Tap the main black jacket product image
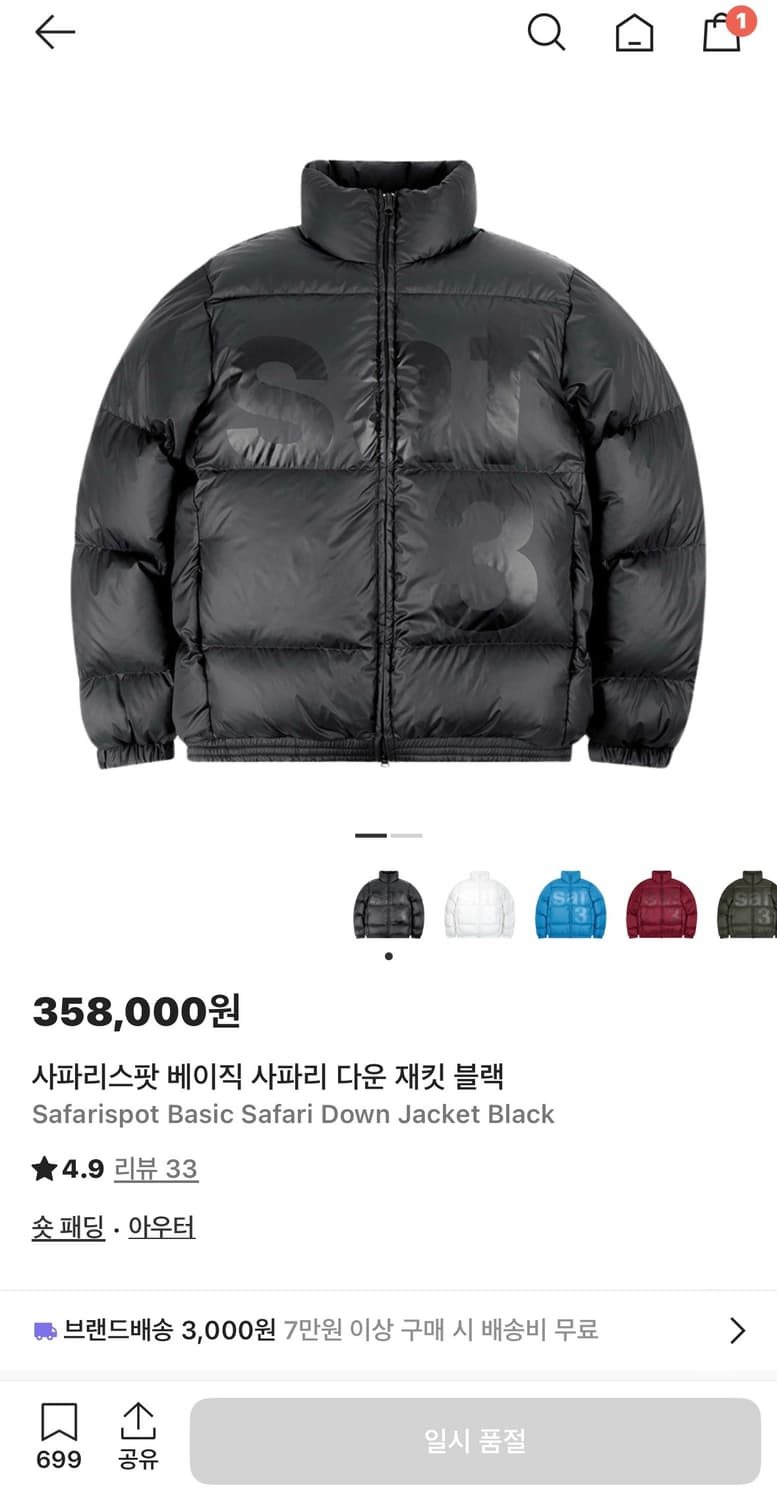777x1500 pixels. [x=388, y=460]
